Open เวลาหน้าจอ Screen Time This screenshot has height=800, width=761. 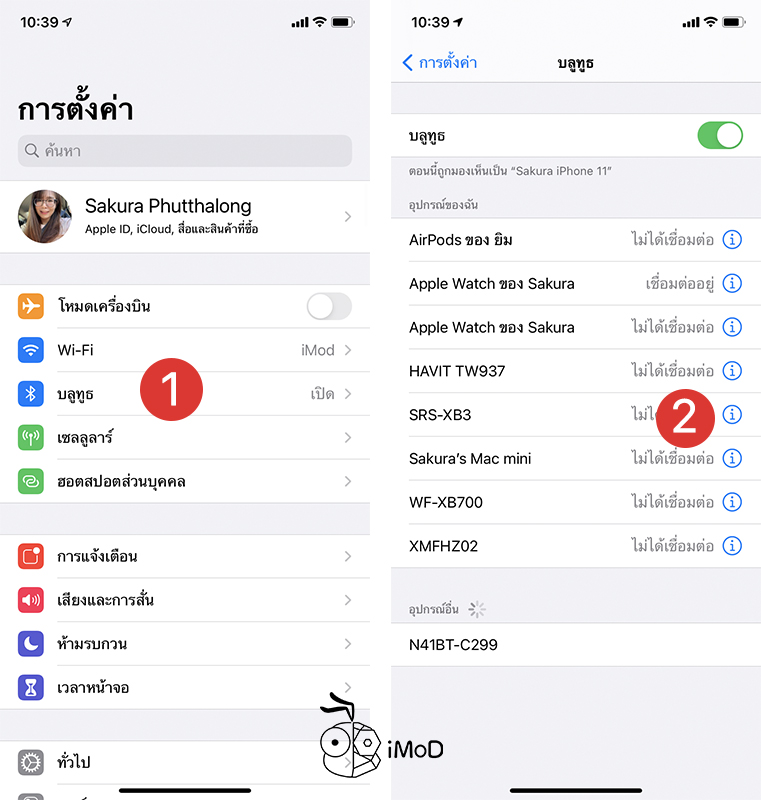185,688
